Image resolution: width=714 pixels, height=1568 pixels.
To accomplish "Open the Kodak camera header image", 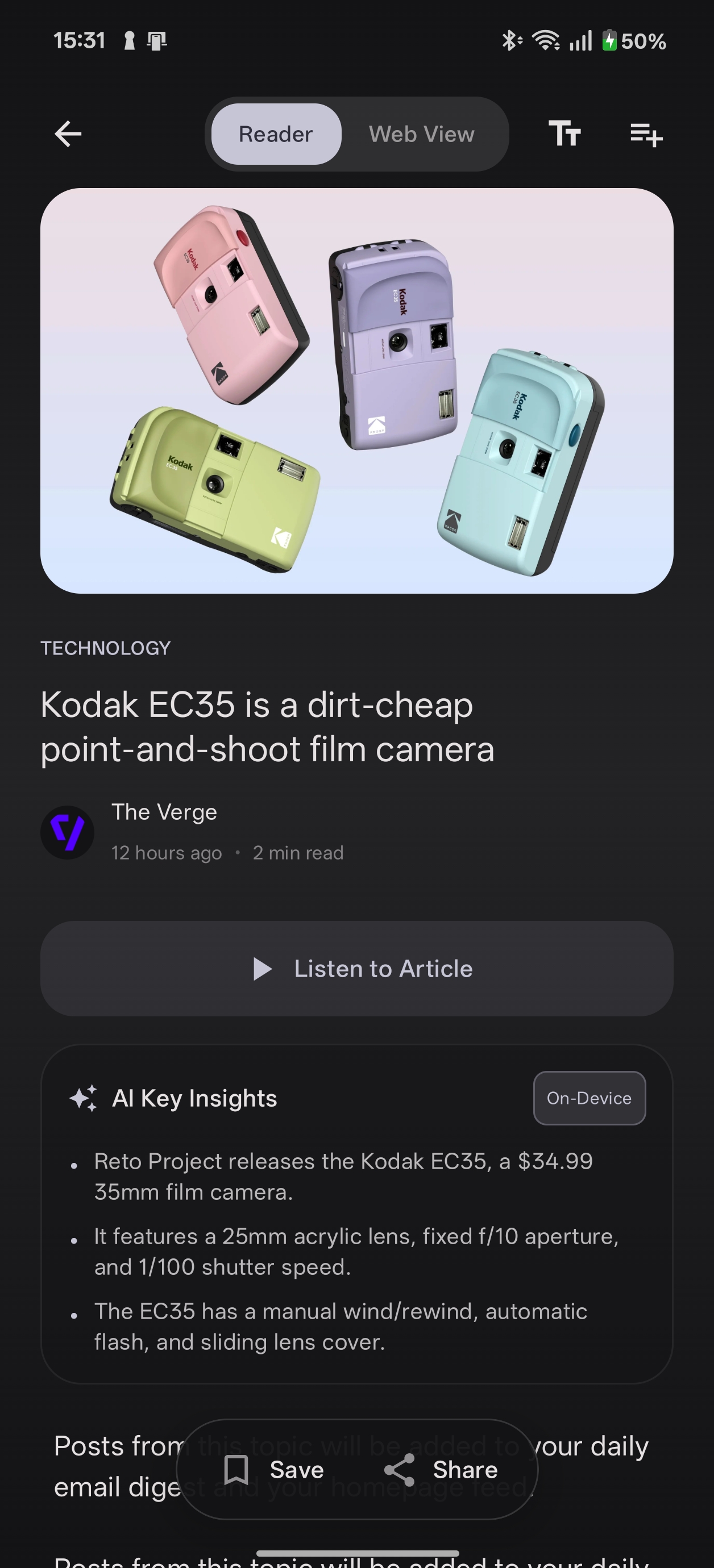I will tap(357, 391).
